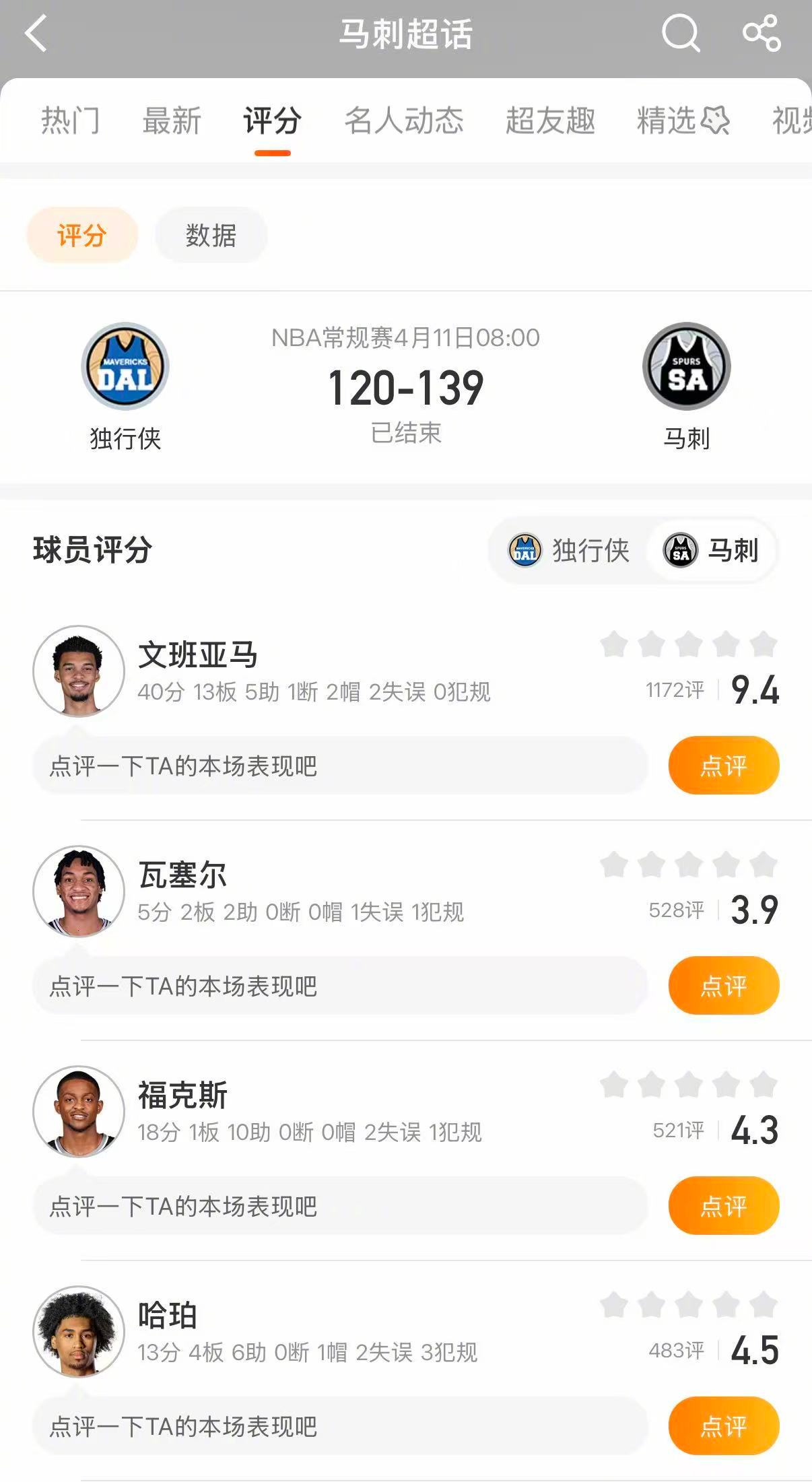Open the share icon at top right
Image resolution: width=812 pixels, height=1482 pixels.
[x=762, y=35]
